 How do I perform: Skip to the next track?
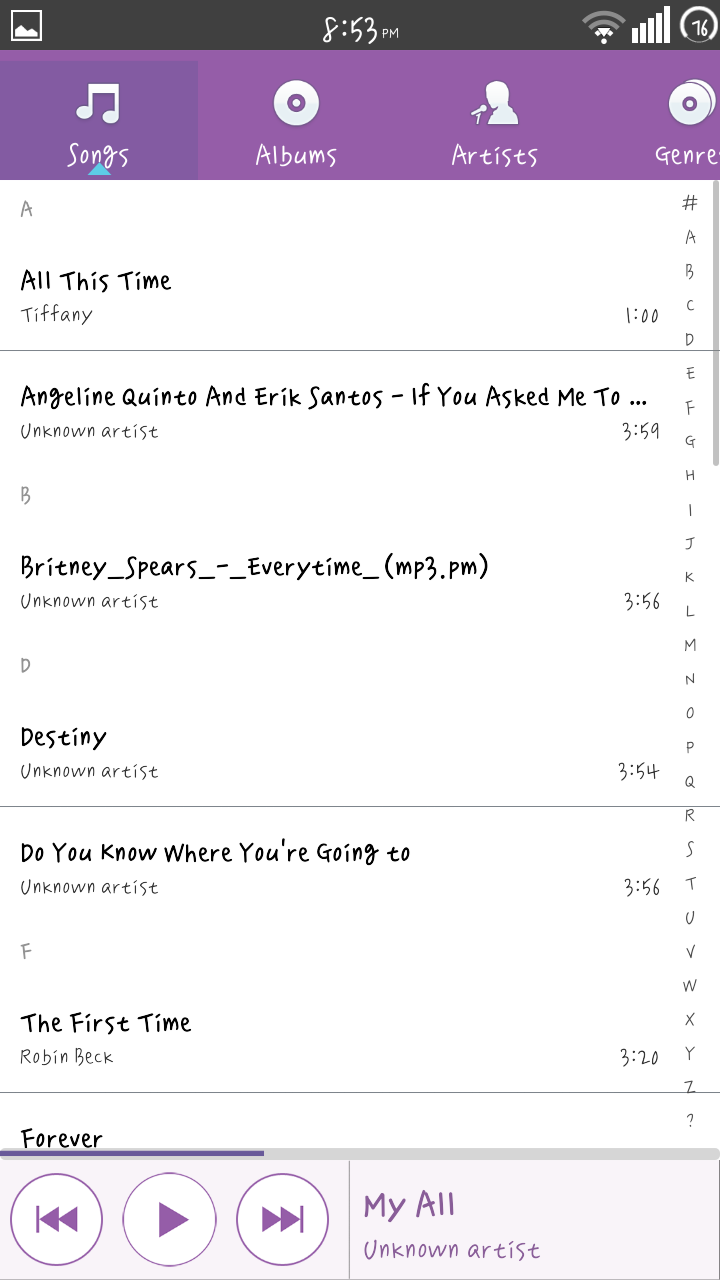tap(283, 1219)
